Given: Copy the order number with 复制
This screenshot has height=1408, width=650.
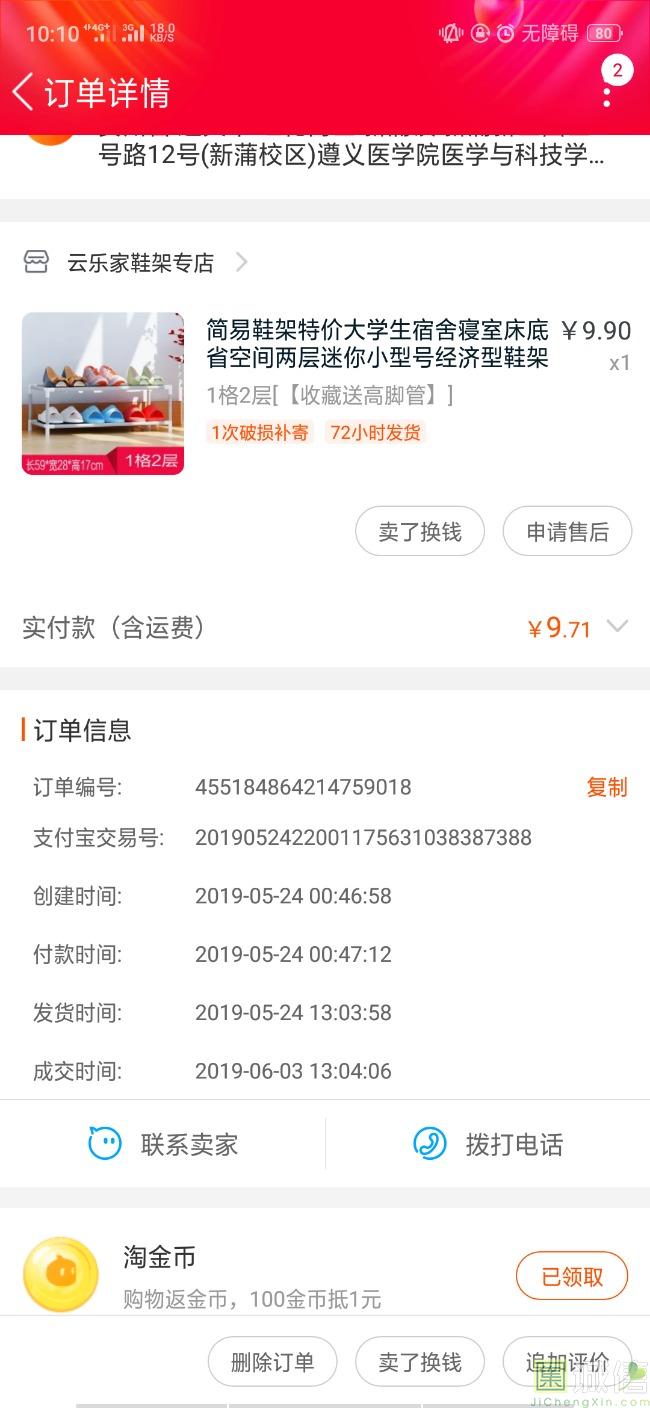Looking at the screenshot, I should pos(606,787).
